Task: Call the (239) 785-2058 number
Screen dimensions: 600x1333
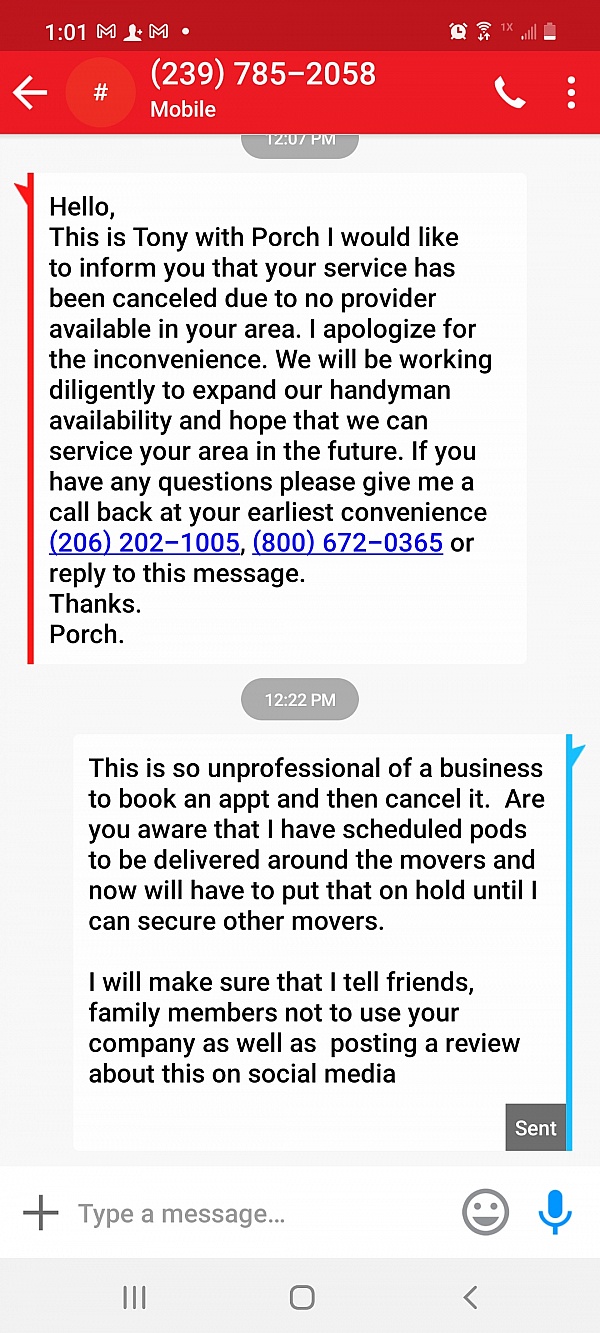Action: 509,93
